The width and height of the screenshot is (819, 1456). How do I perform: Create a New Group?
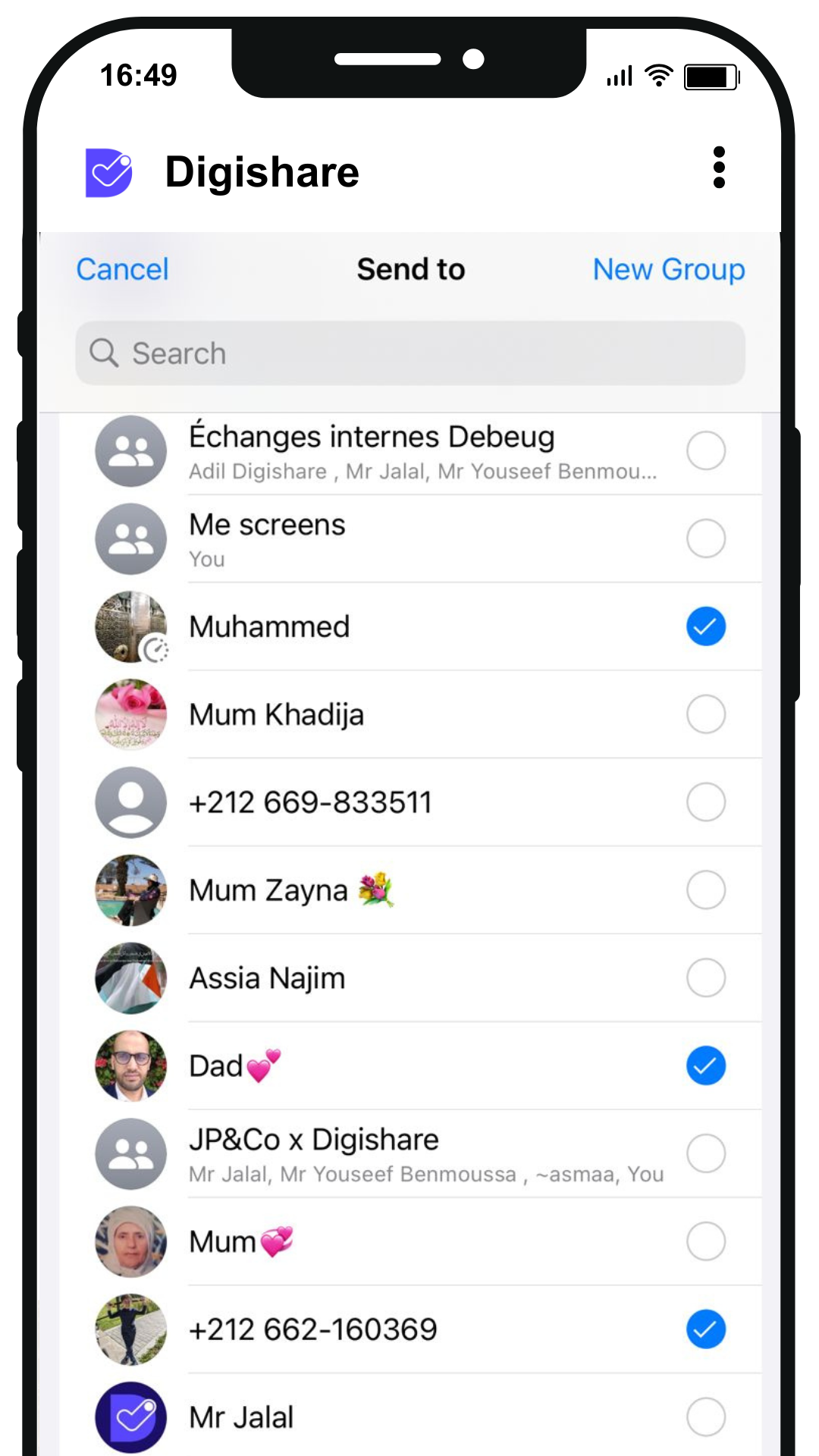pos(668,269)
